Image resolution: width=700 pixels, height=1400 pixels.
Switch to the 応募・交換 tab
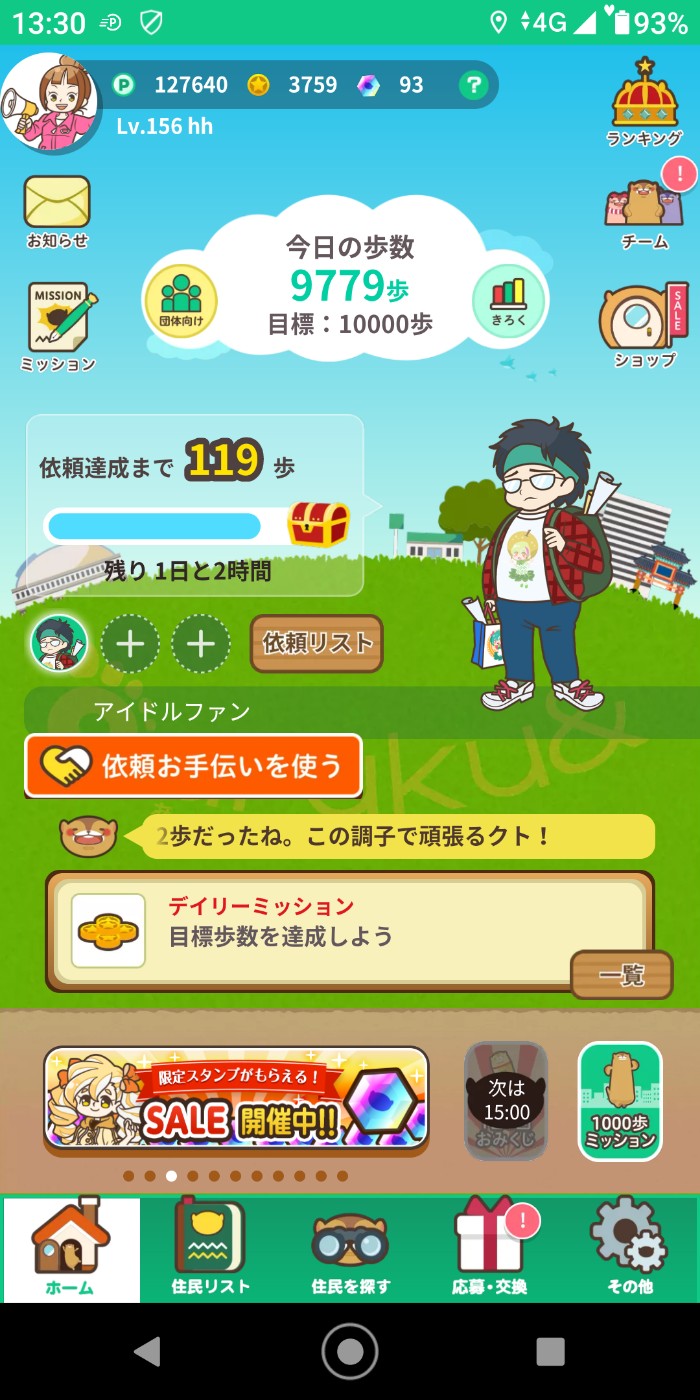(x=489, y=1248)
